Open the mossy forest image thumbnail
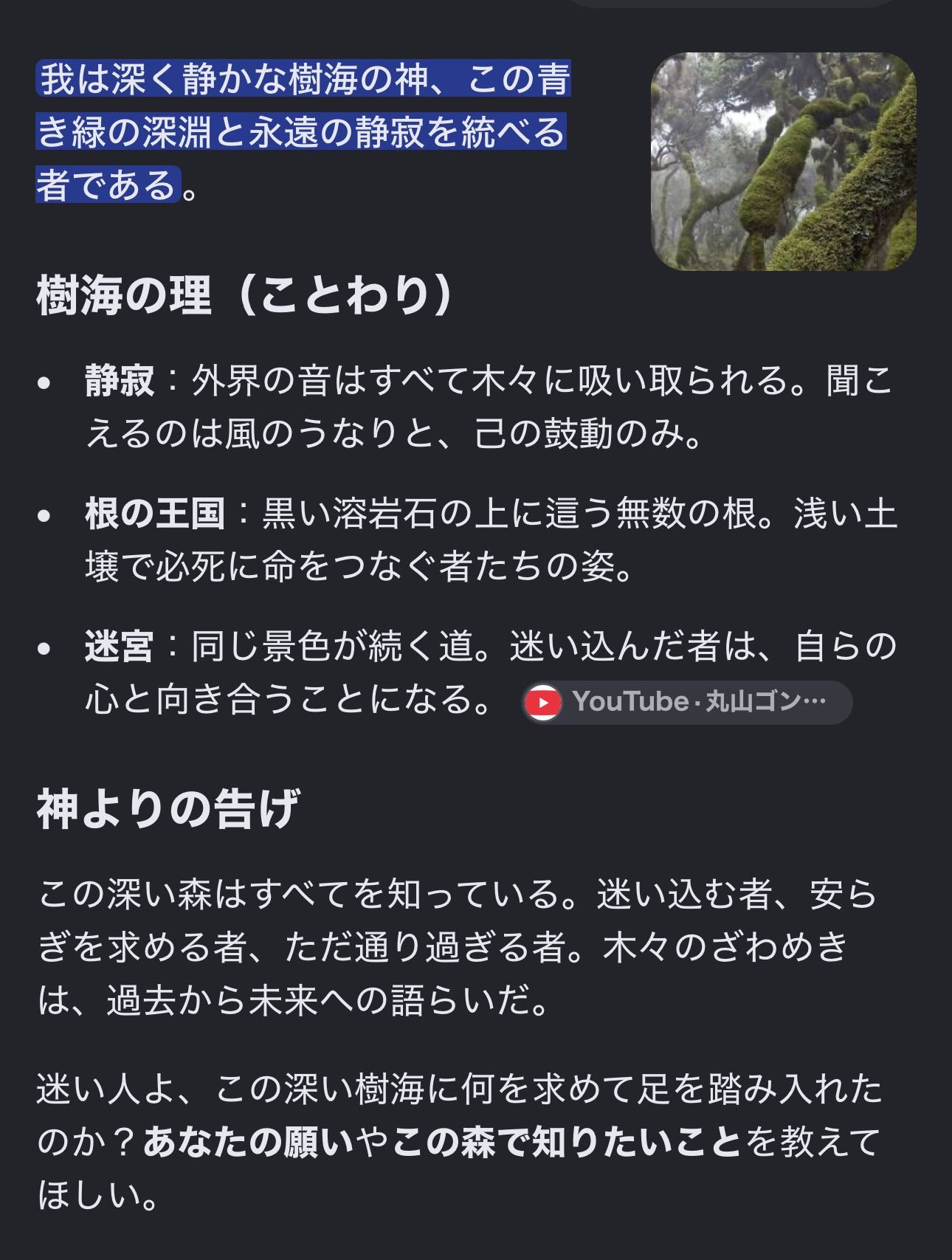Image resolution: width=952 pixels, height=1260 pixels. click(x=783, y=162)
